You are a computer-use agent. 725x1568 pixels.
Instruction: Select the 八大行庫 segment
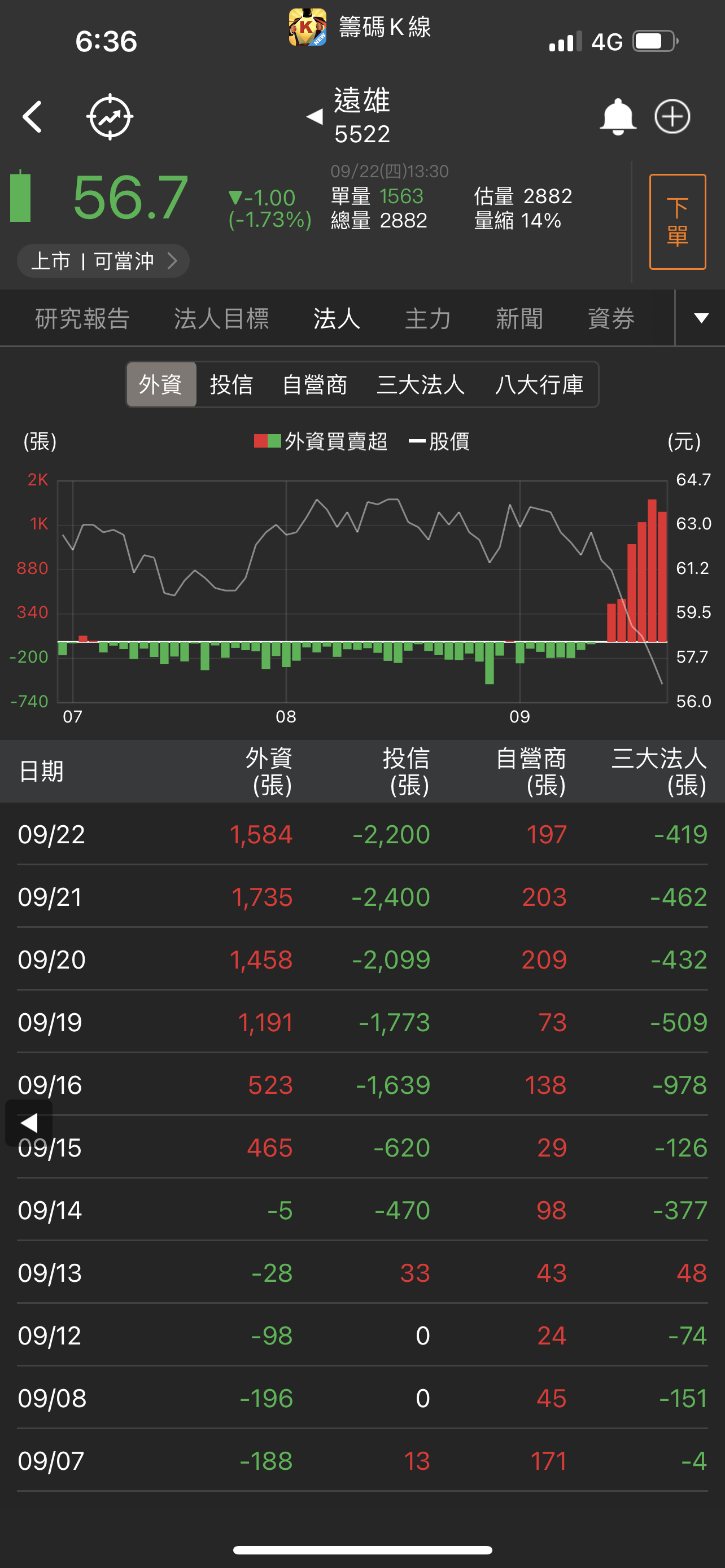point(539,385)
